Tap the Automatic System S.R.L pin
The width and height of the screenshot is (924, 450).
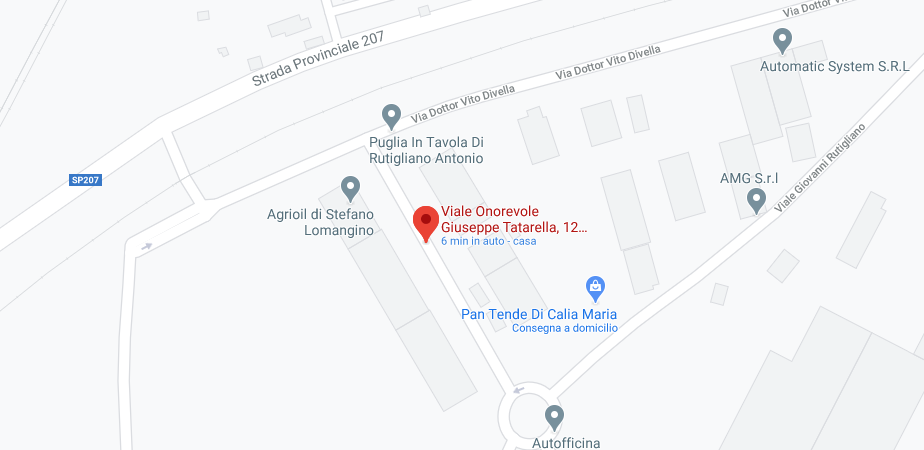point(782,42)
